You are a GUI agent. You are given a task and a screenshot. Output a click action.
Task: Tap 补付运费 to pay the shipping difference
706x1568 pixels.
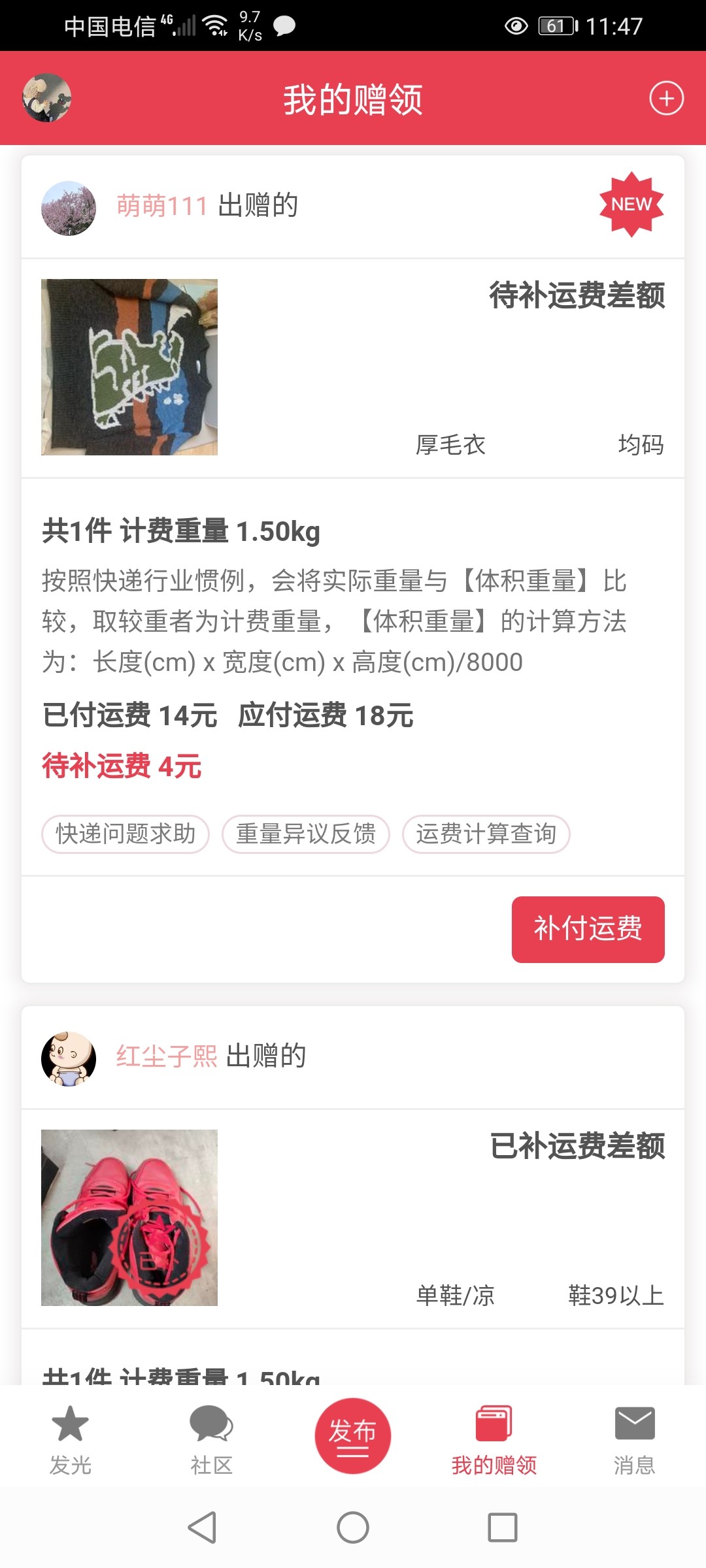point(588,929)
